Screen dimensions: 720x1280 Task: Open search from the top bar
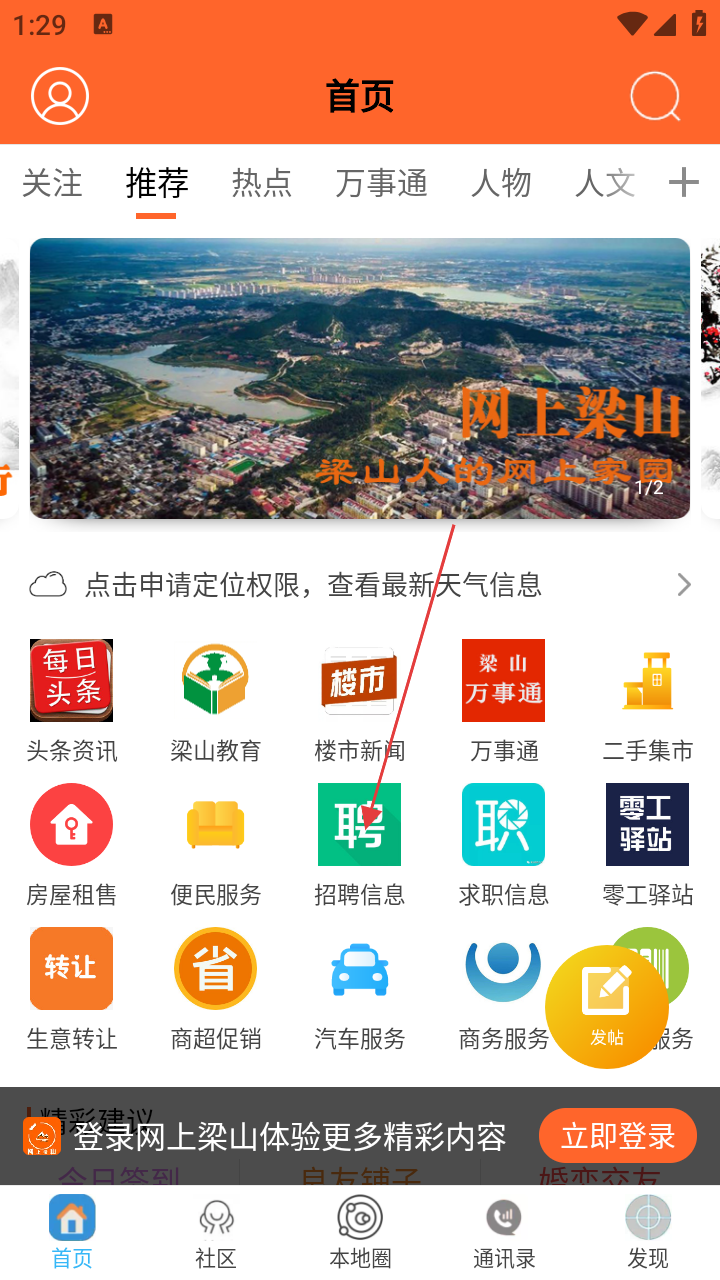pos(655,97)
